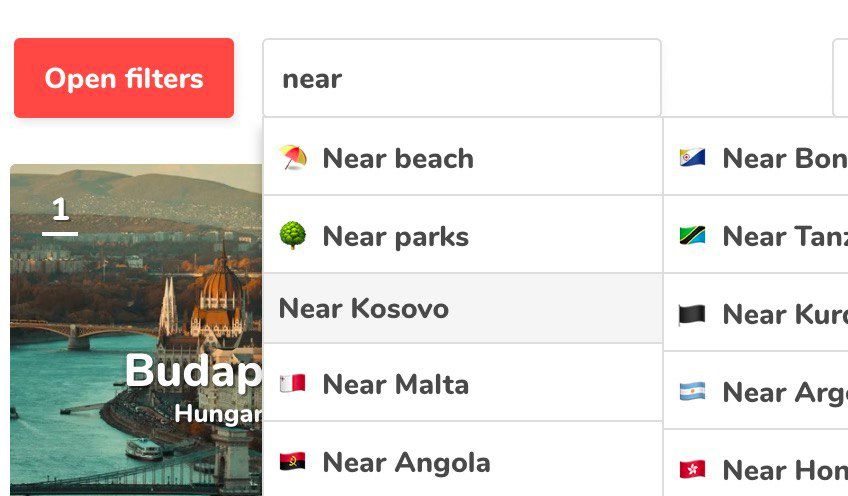Choose the suggestion with the Argentina flag
The height and width of the screenshot is (496, 848).
[760, 392]
